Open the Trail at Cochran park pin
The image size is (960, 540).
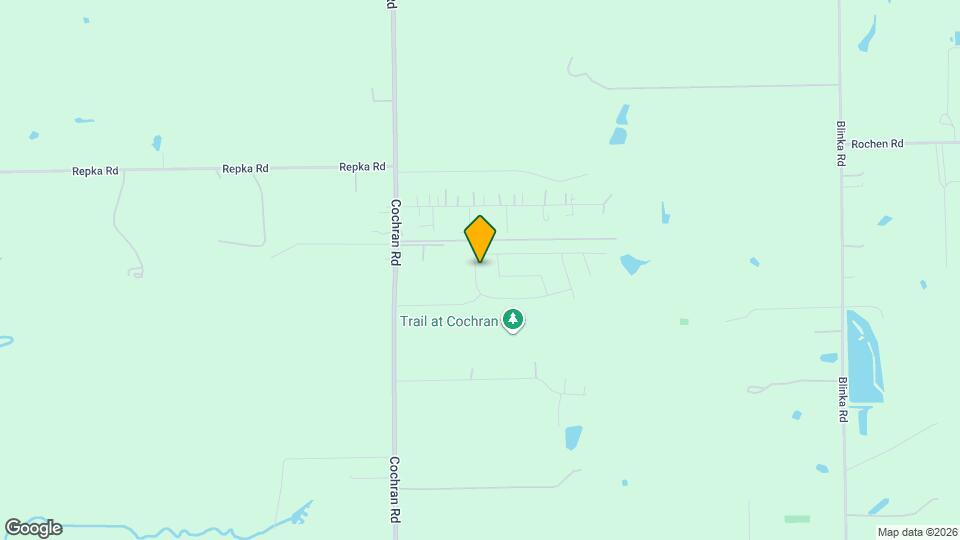pyautogui.click(x=513, y=320)
